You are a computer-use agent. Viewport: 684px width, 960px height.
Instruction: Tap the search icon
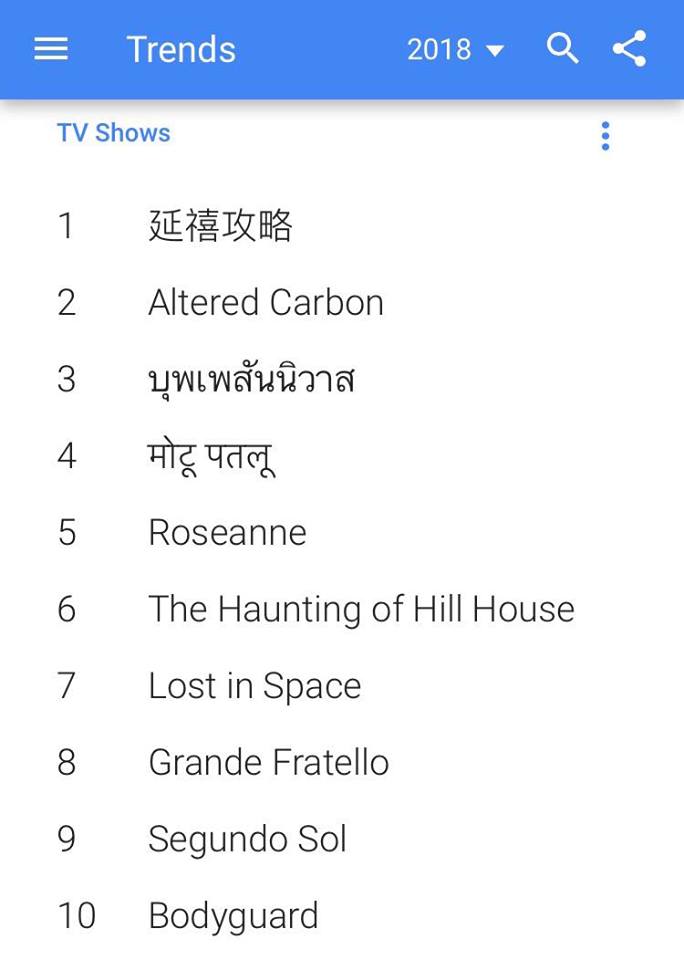click(x=563, y=48)
